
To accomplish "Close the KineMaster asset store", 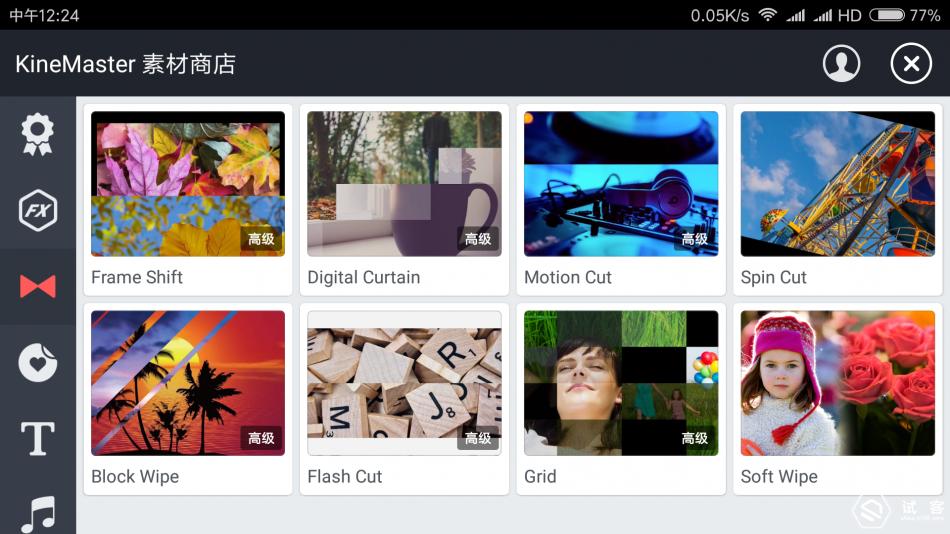I will 910,64.
